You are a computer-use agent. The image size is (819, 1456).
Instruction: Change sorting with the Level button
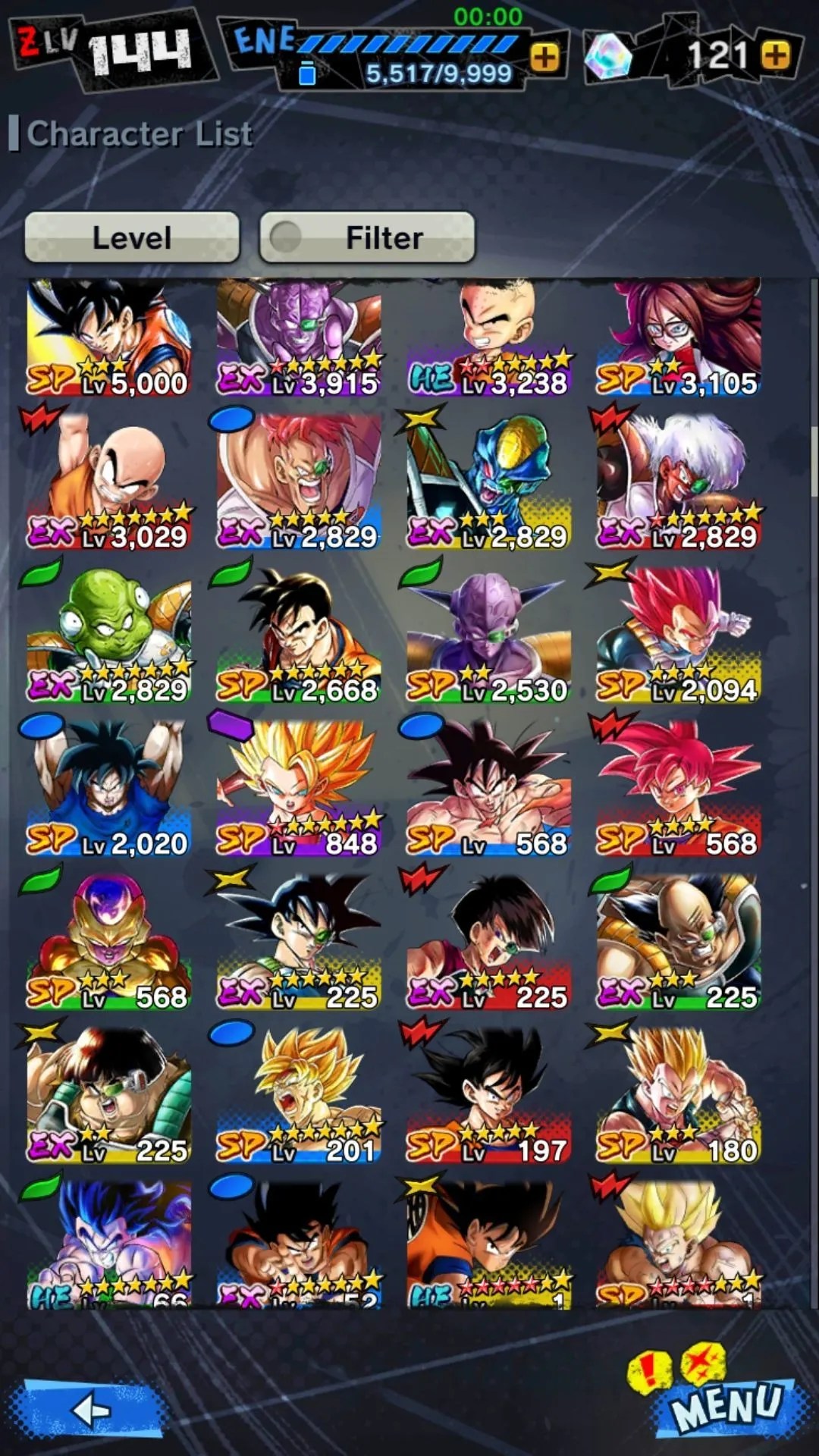pos(132,238)
